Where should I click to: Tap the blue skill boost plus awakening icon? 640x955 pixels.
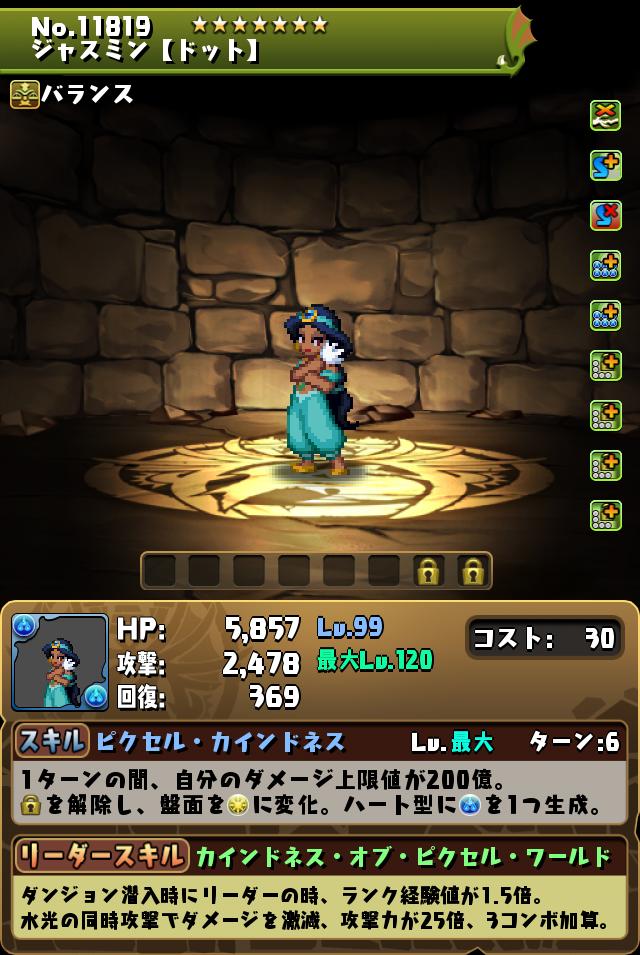pos(605,166)
